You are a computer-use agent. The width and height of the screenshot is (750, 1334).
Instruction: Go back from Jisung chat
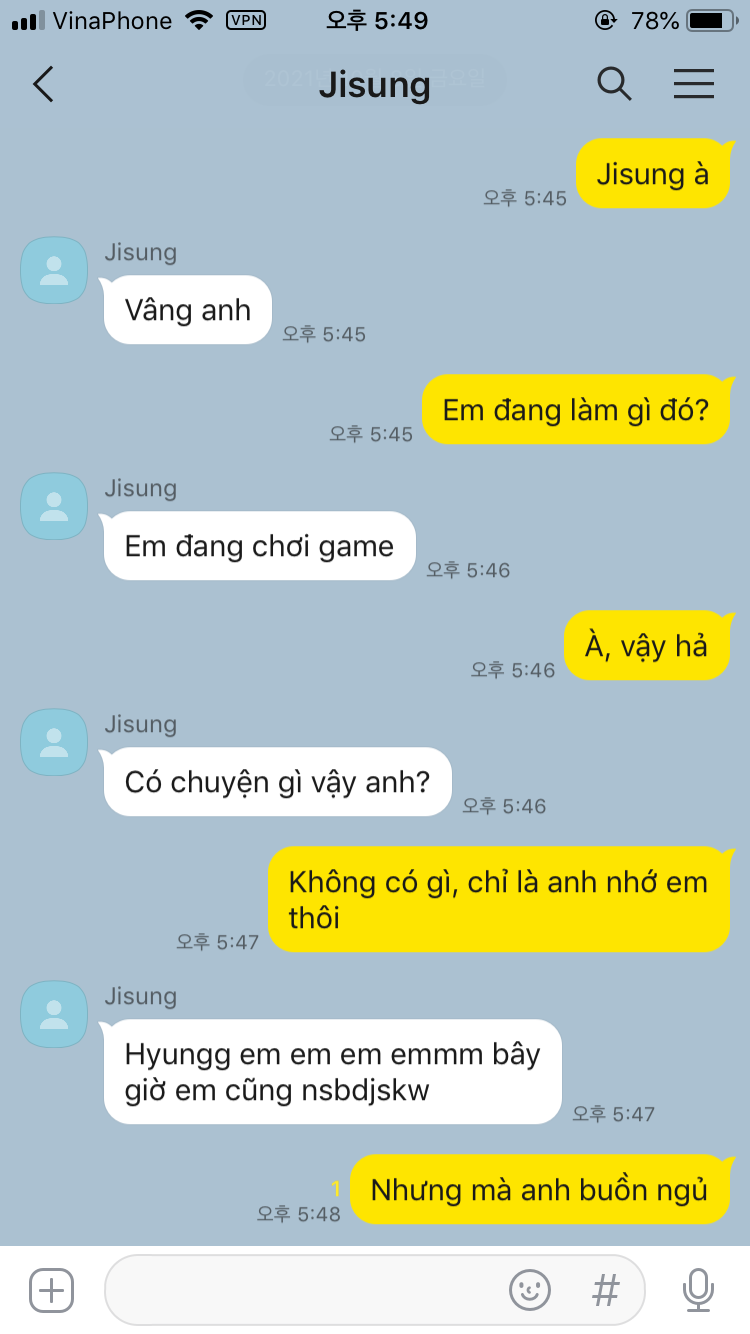[x=43, y=85]
